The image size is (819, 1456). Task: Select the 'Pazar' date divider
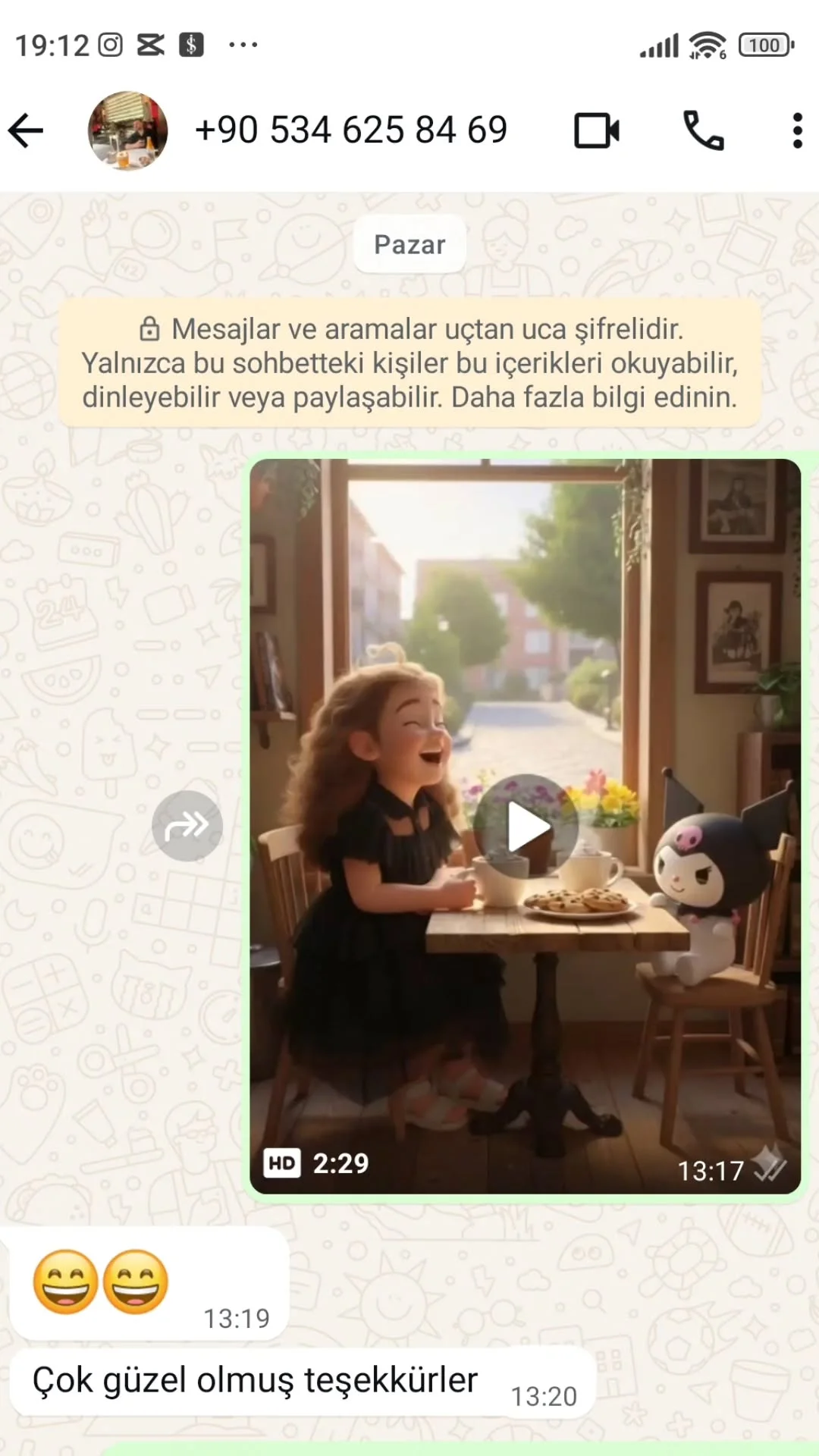[409, 244]
